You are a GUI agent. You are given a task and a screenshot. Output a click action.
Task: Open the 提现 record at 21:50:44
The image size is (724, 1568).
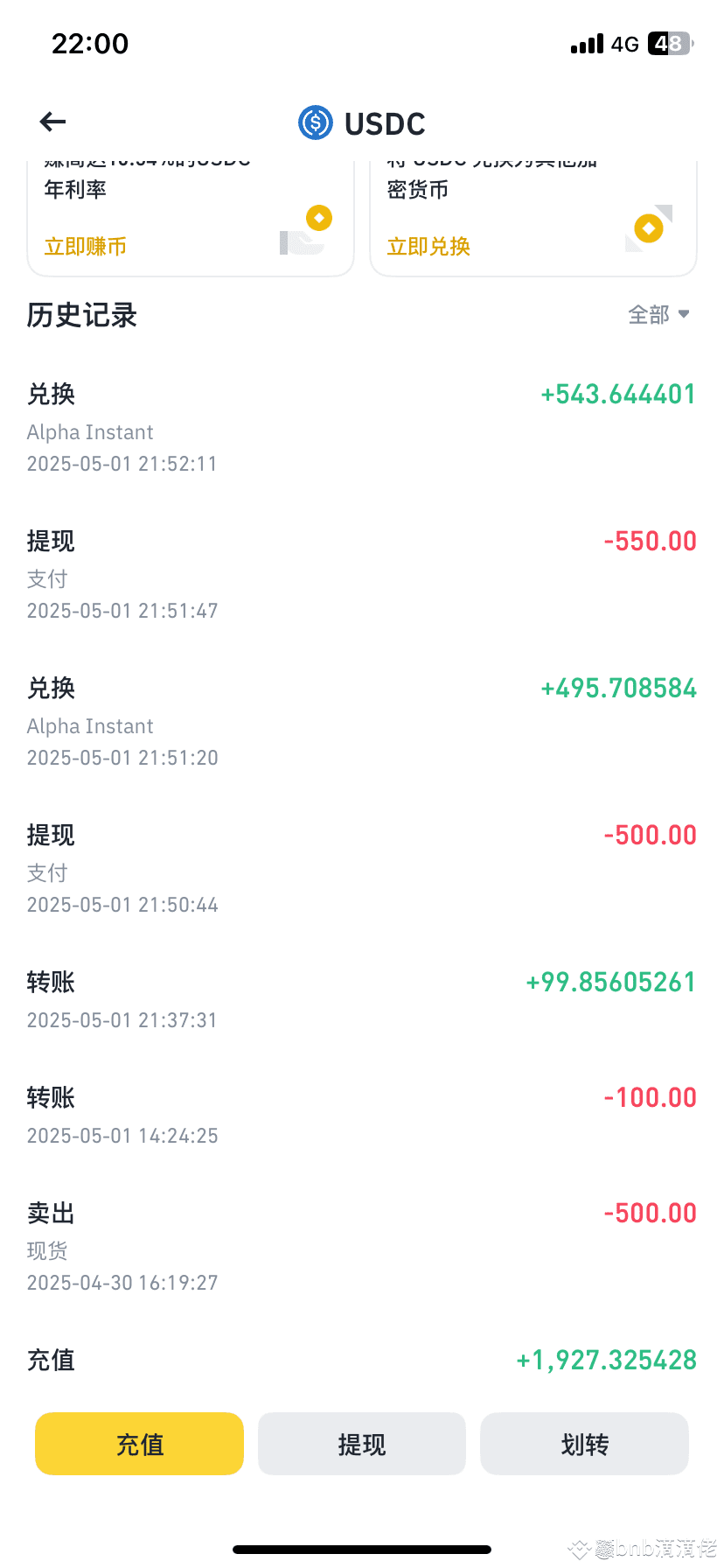click(361, 869)
